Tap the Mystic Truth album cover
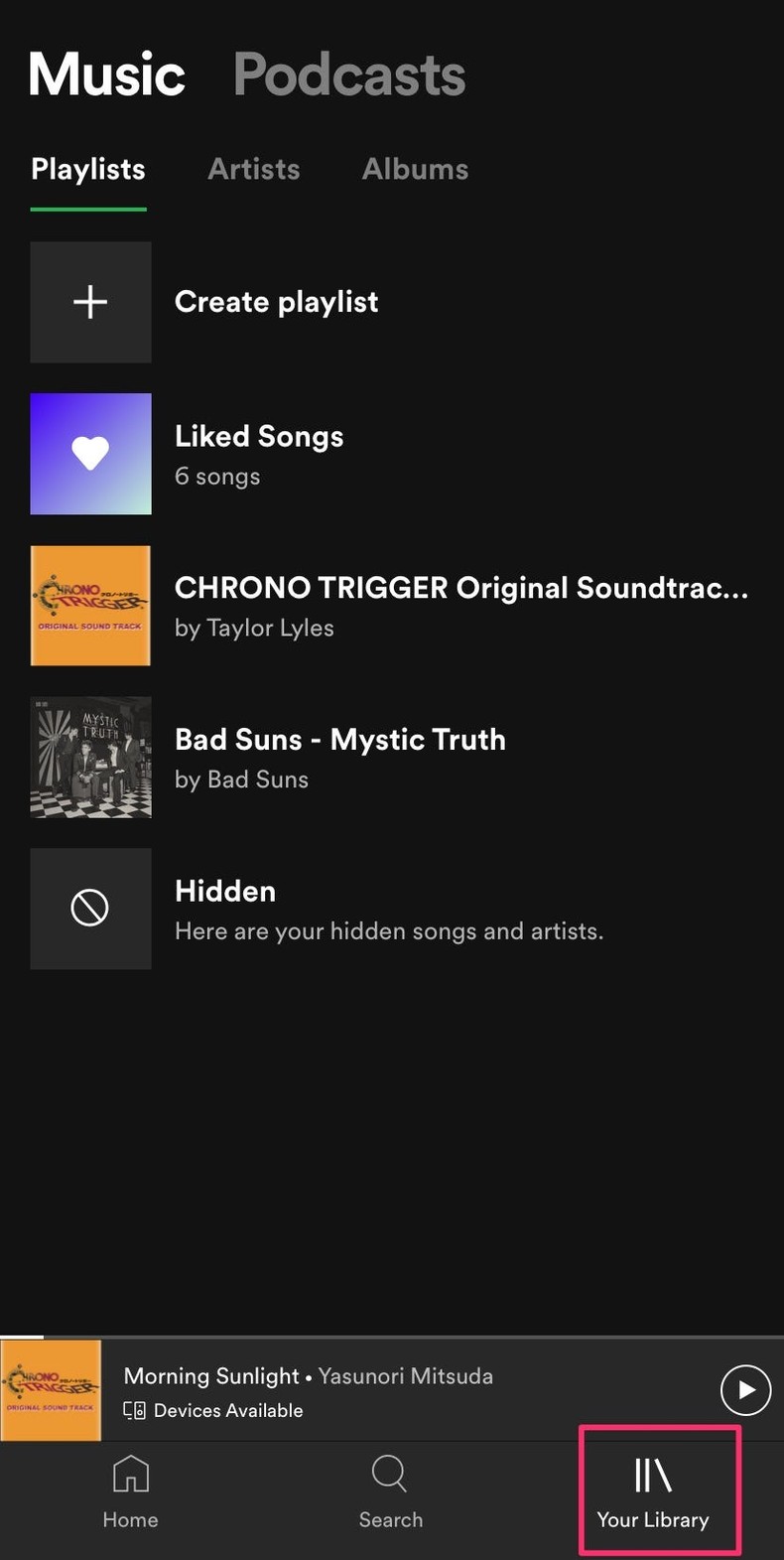Viewport: 784px width, 1560px height. click(90, 757)
